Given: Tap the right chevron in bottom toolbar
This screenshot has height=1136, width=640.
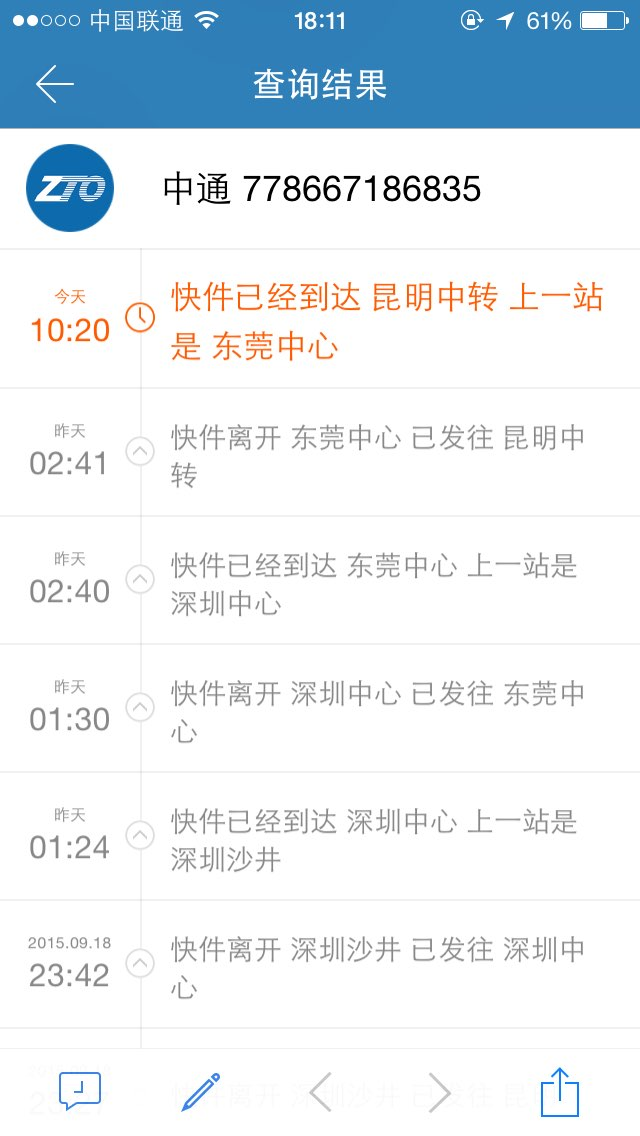Looking at the screenshot, I should pos(440,1092).
